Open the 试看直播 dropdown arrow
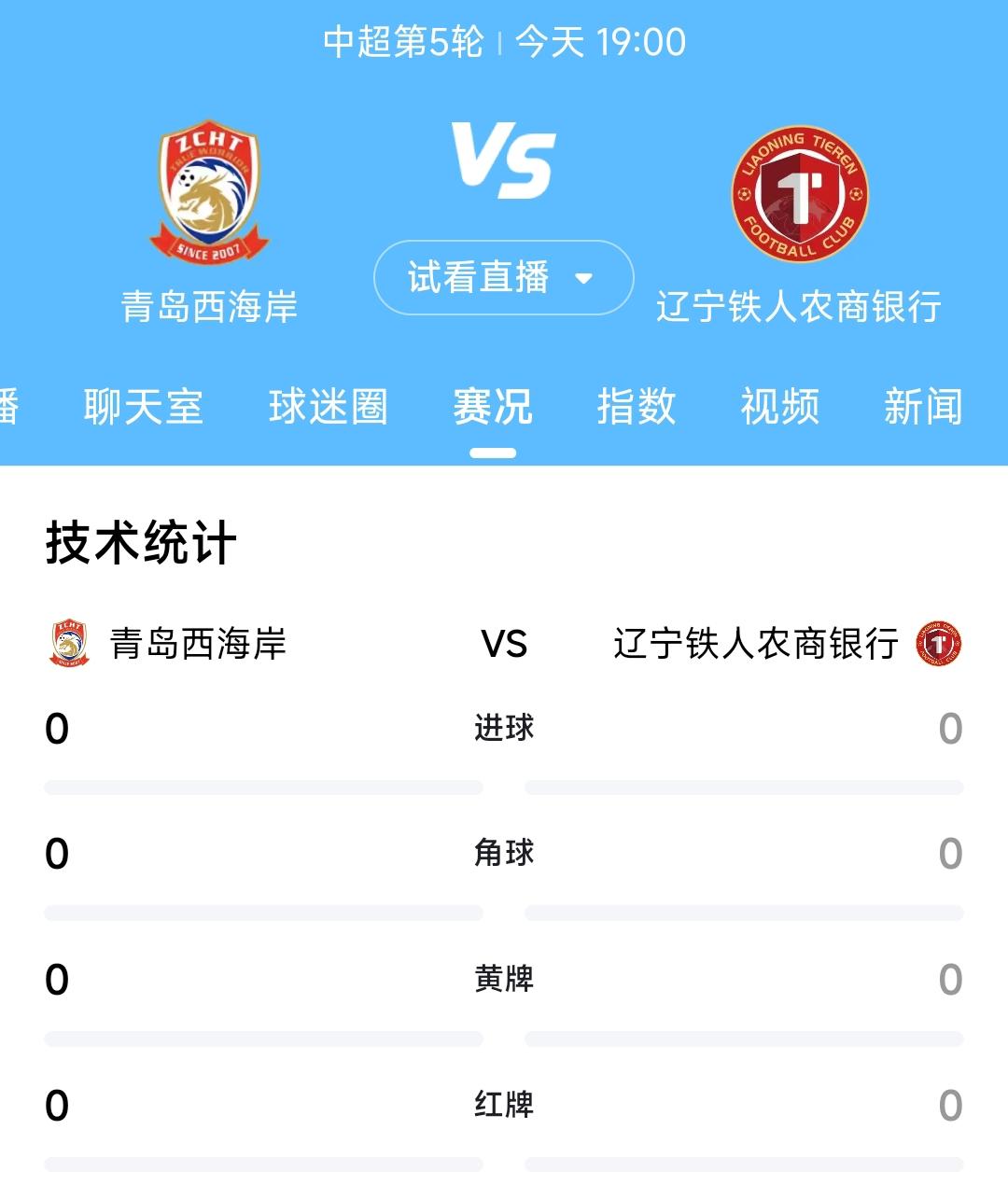Viewport: 1008px width, 1199px height. (x=584, y=277)
